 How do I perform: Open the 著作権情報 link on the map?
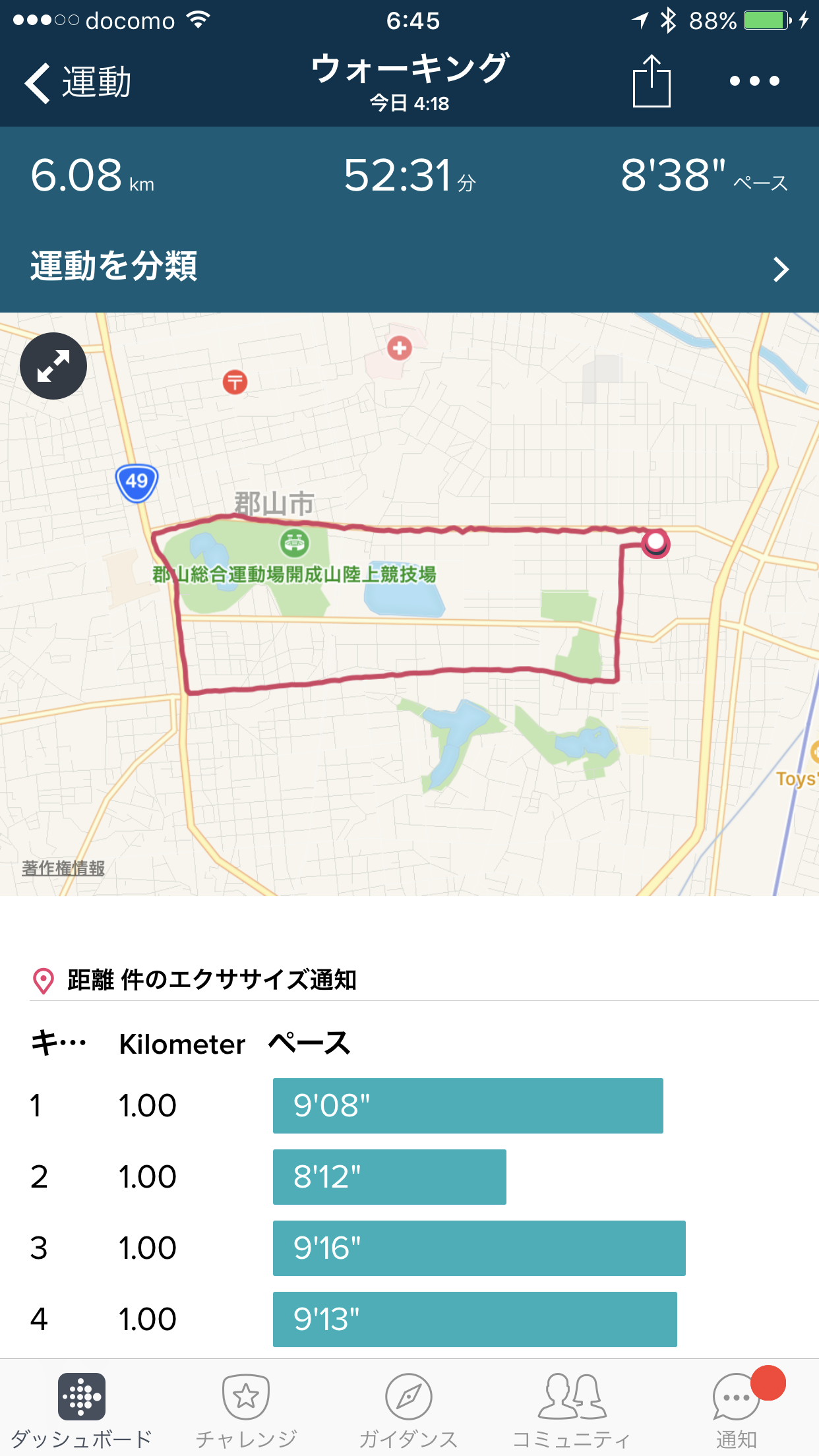coord(63,868)
